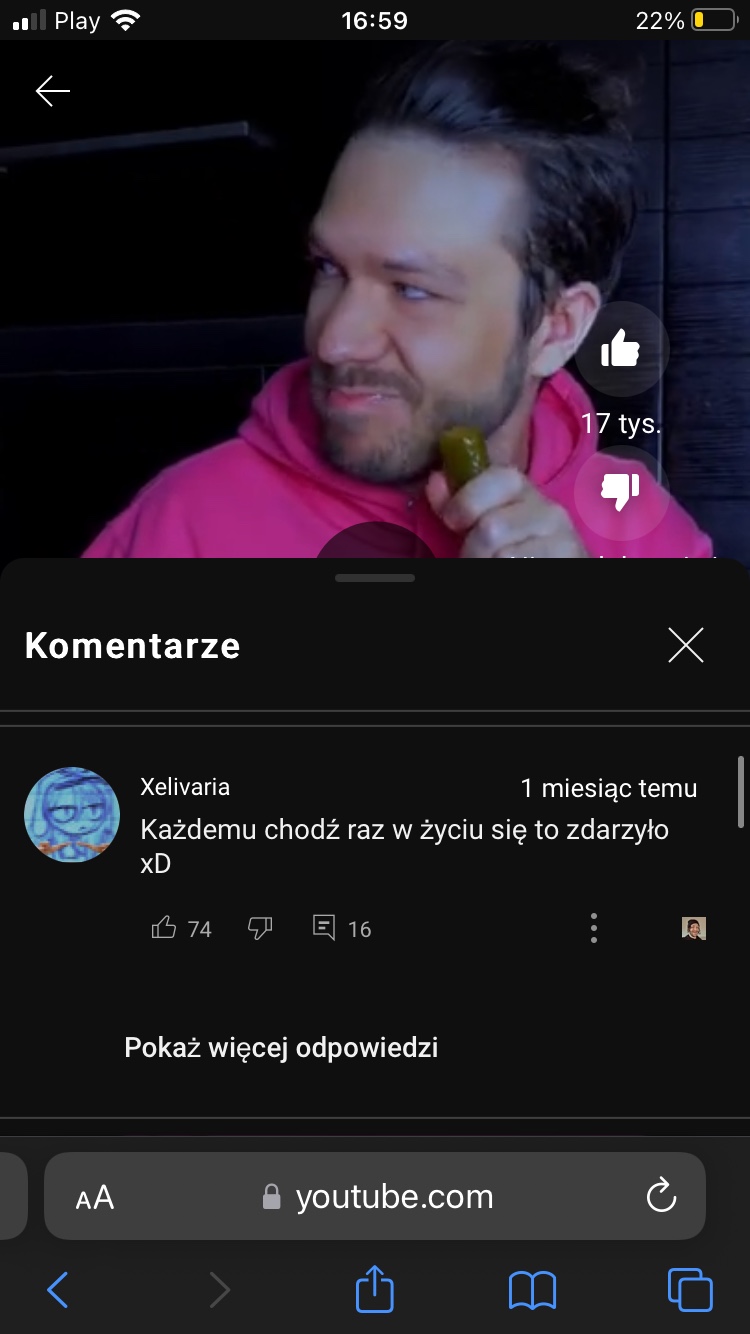The height and width of the screenshot is (1334, 750).
Task: Reload the page
Action: click(x=661, y=1196)
